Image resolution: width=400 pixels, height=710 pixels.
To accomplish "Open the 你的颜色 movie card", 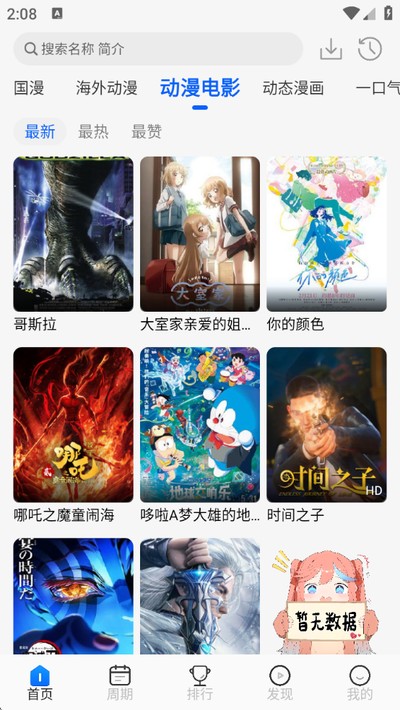I will (x=327, y=245).
